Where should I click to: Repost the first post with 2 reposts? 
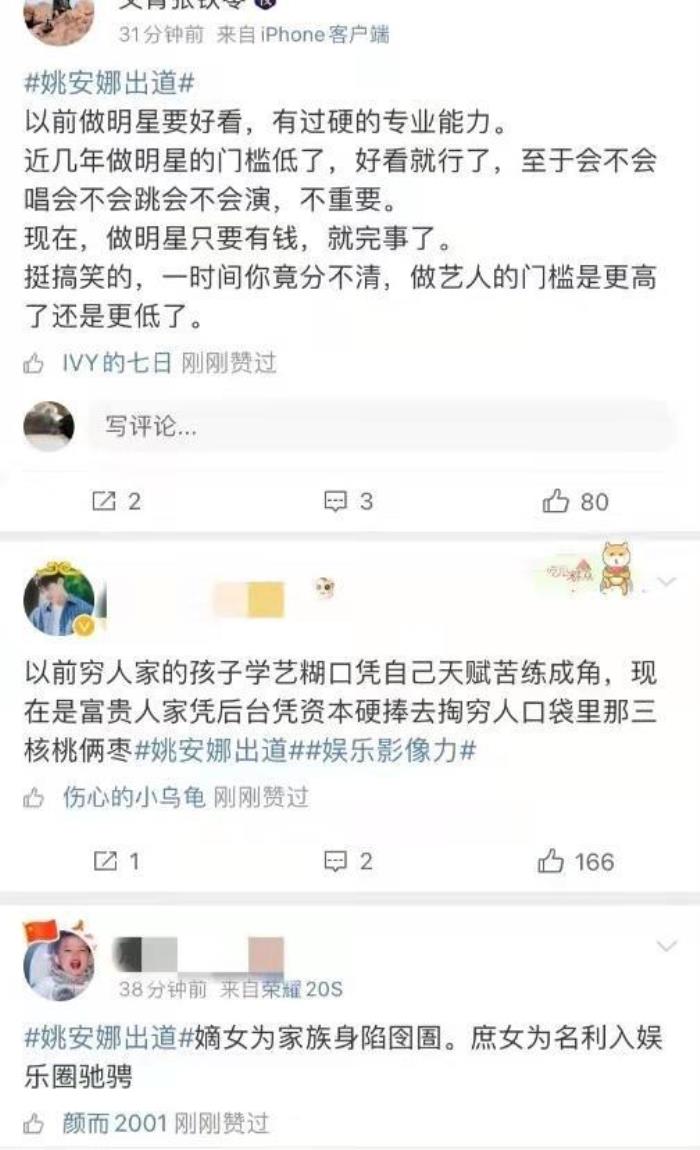(116, 501)
